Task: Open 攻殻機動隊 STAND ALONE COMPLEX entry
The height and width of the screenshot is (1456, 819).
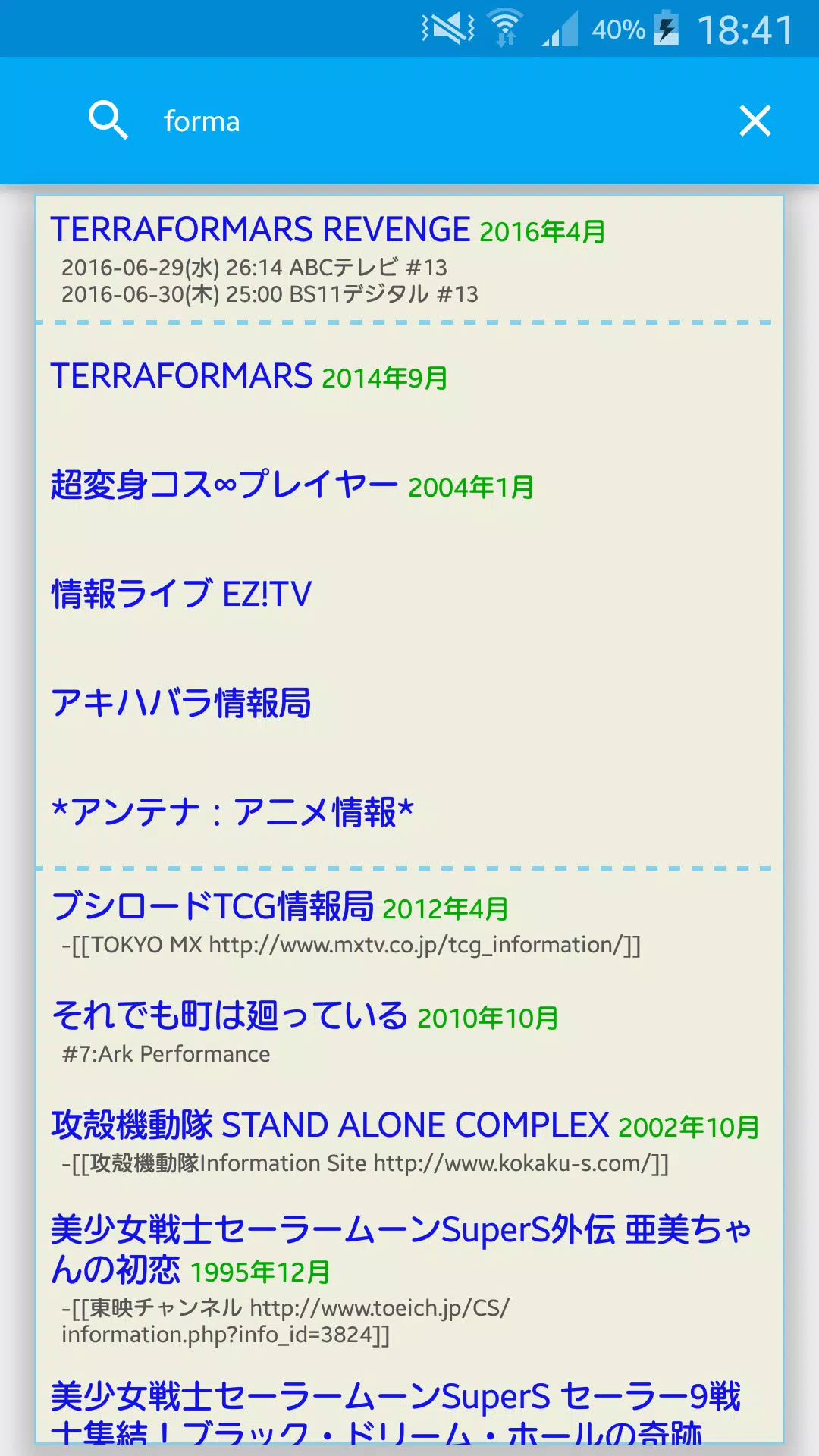Action: click(x=330, y=1125)
